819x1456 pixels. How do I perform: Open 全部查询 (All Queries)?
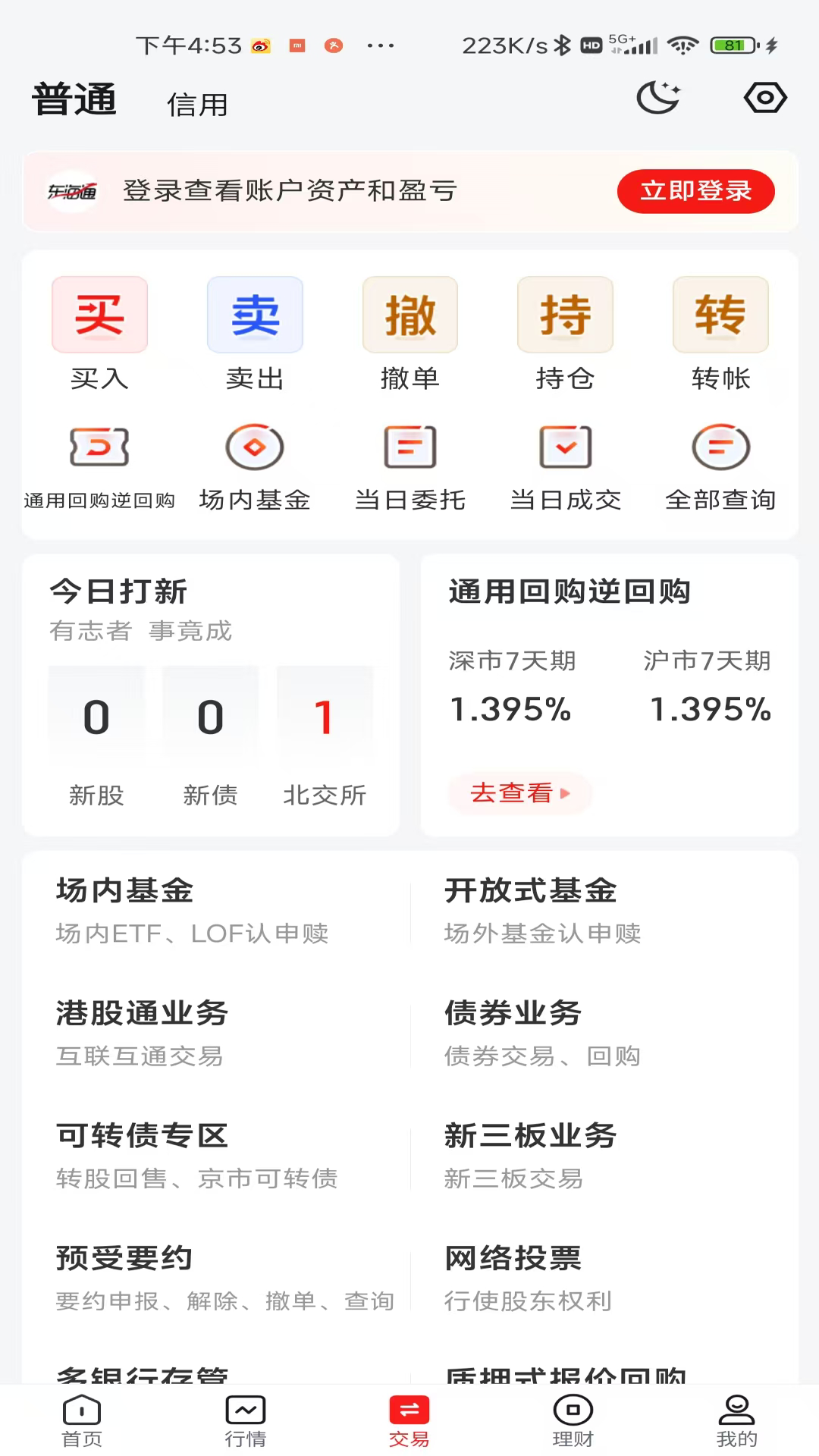[720, 447]
